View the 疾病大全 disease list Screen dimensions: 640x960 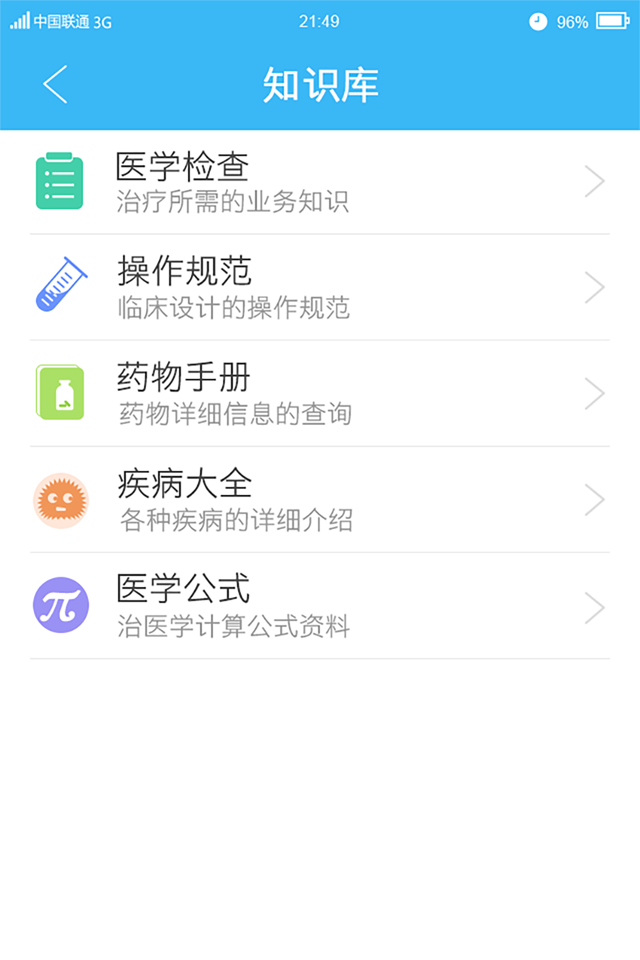tap(320, 500)
